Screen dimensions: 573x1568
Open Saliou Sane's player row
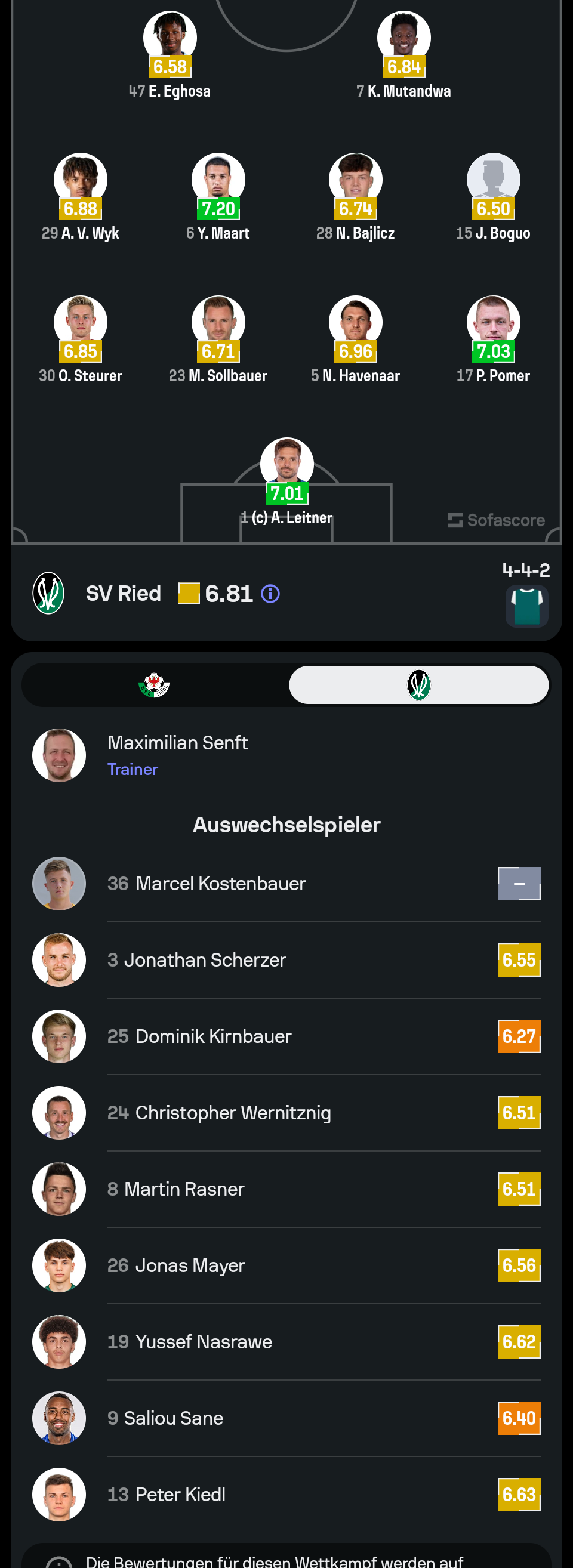point(286,1418)
